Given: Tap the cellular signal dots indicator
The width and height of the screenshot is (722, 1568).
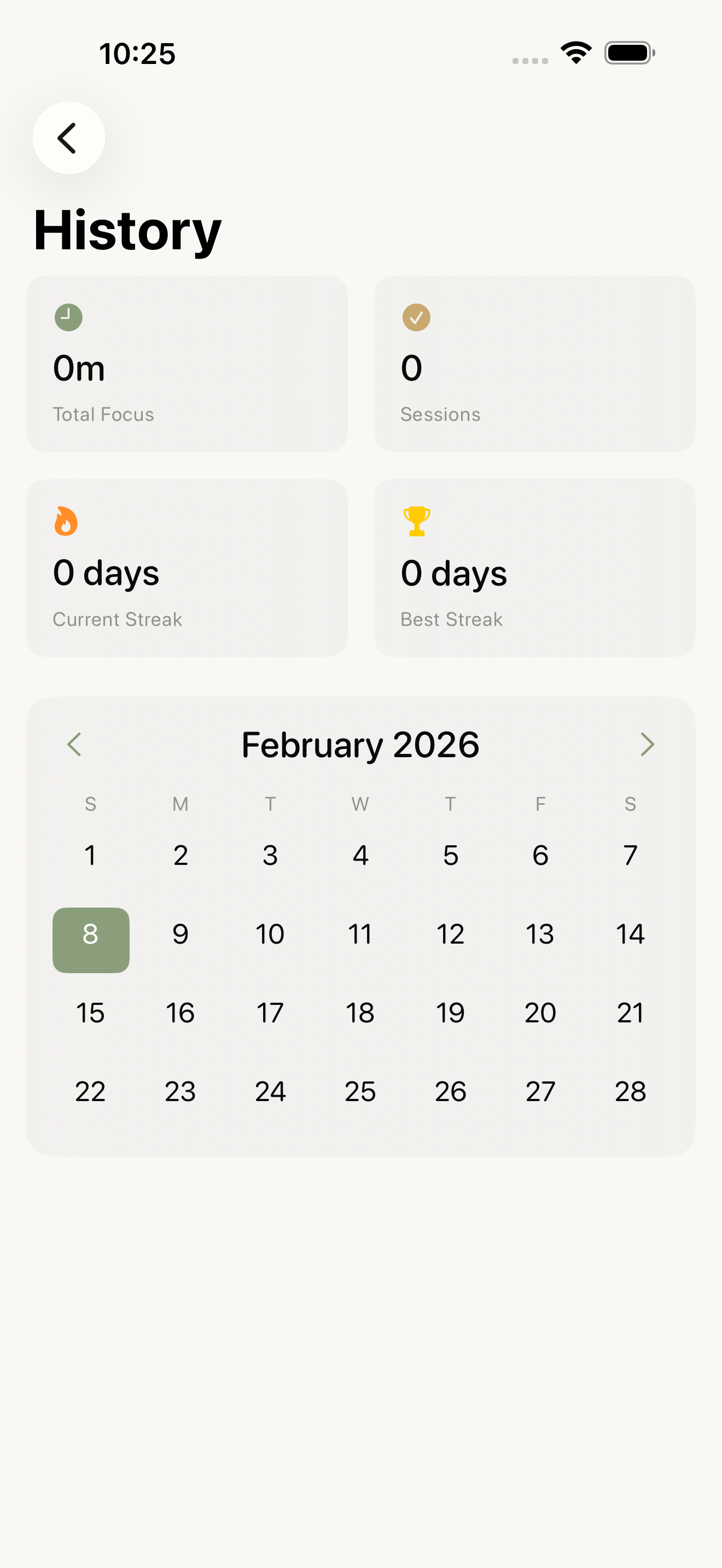Looking at the screenshot, I should click(528, 60).
